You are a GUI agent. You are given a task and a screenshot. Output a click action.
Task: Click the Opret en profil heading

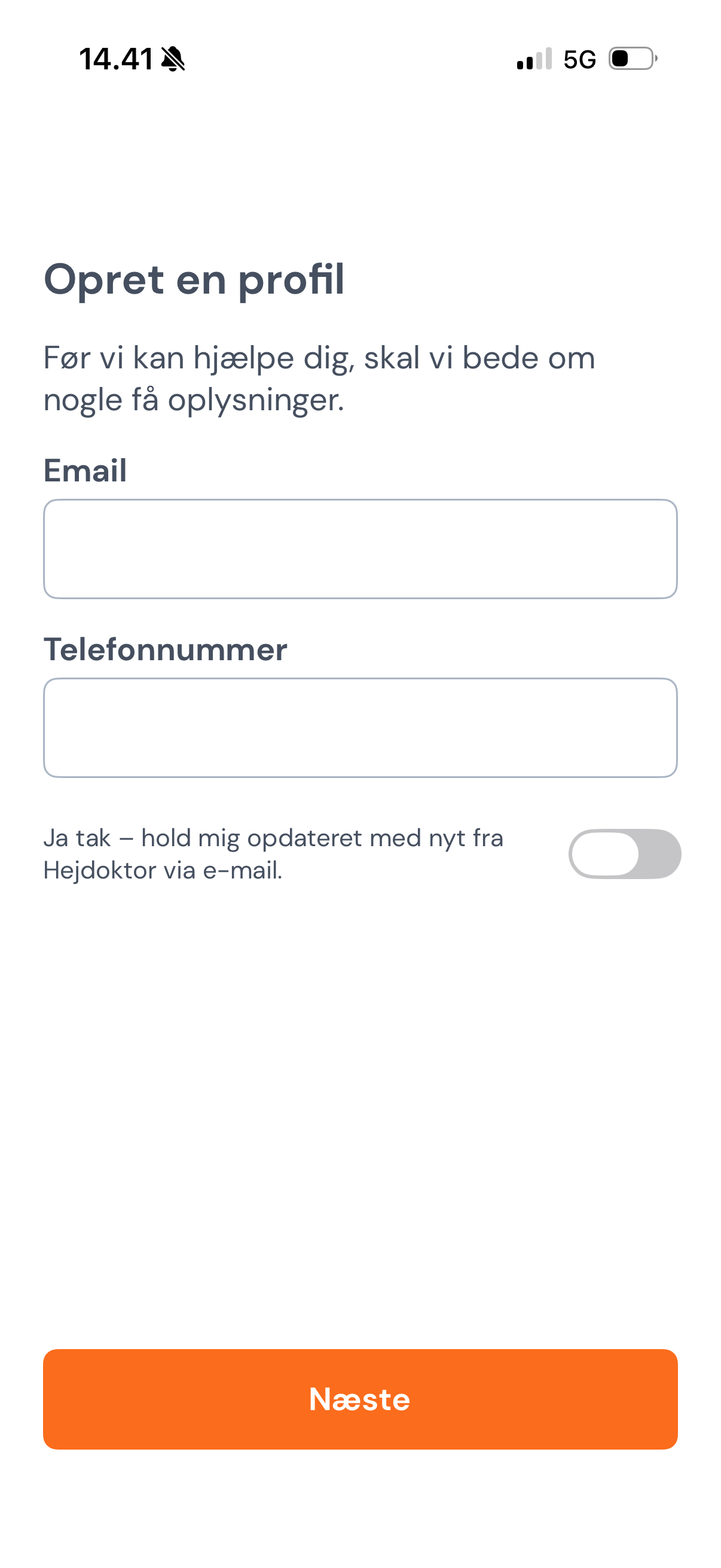point(194,279)
